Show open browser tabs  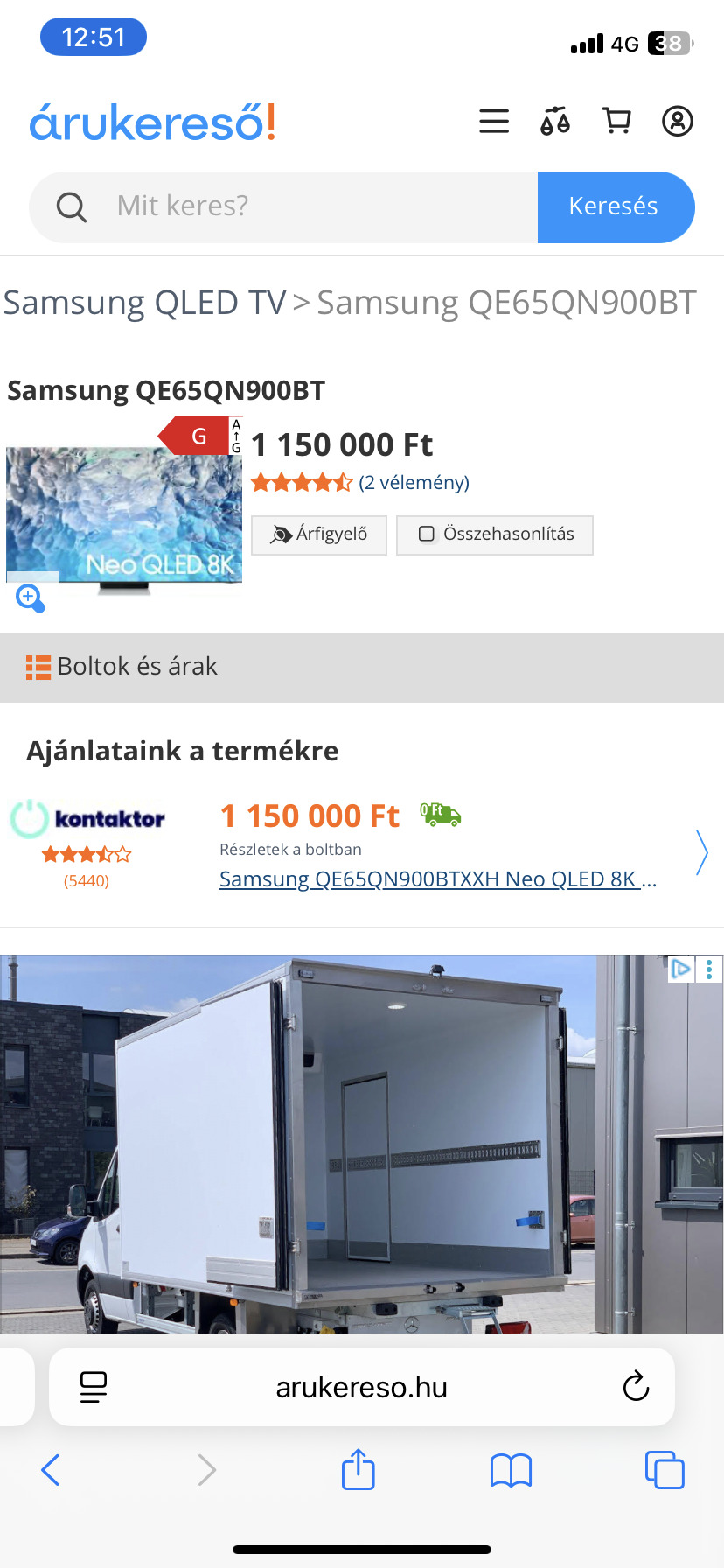pyautogui.click(x=665, y=1470)
